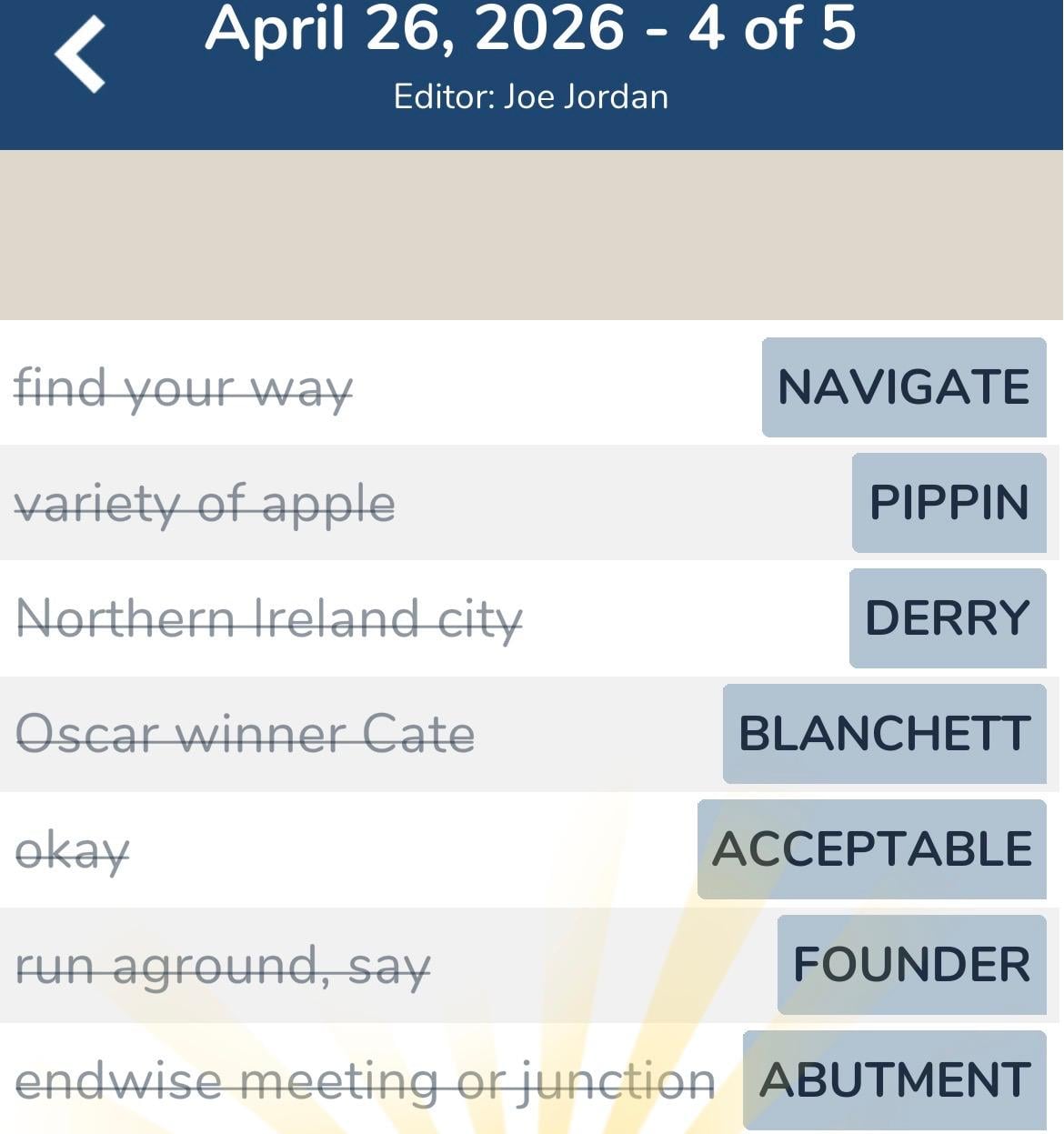This screenshot has height=1134, width=1064.
Task: Tap the FOUNDER answer button
Action: [x=912, y=964]
